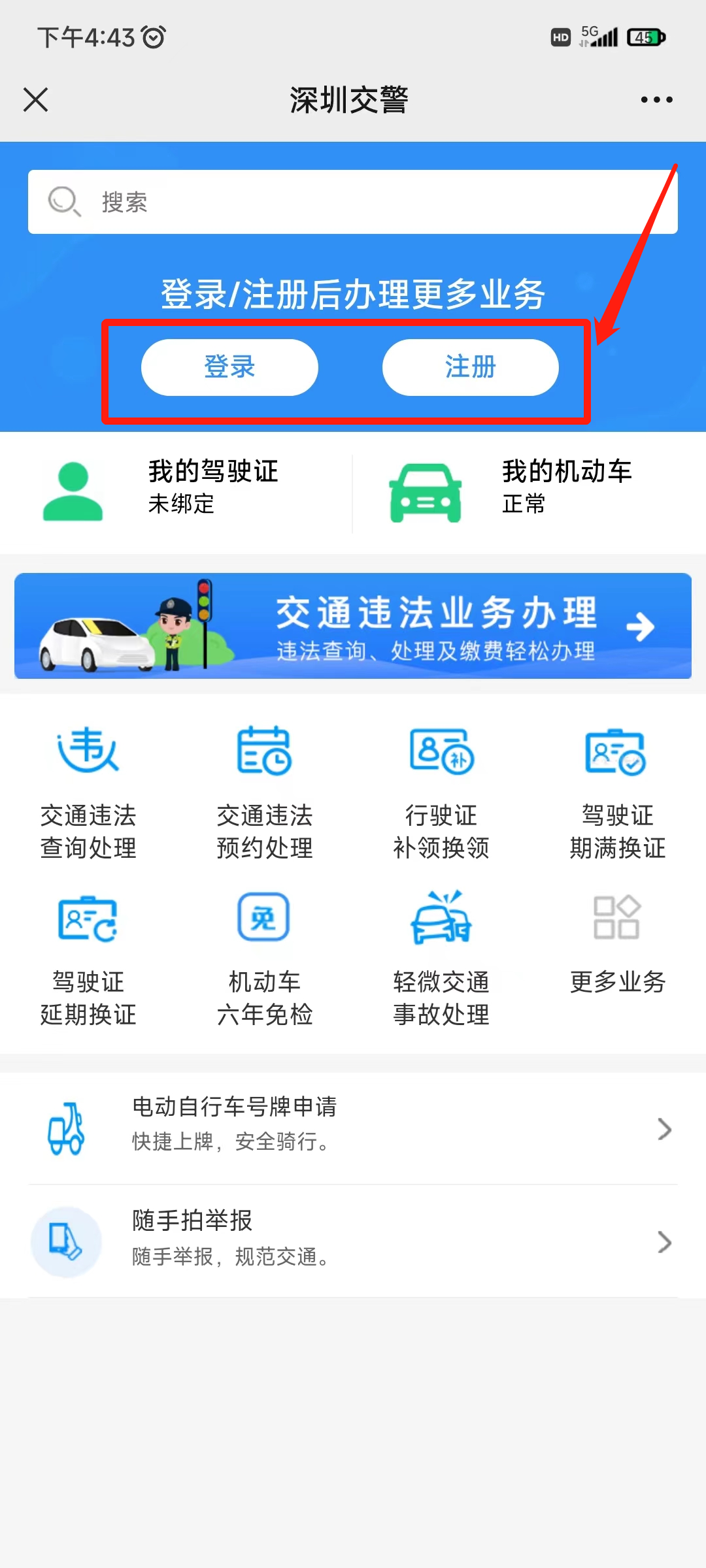Tap the 登录 button

[230, 367]
